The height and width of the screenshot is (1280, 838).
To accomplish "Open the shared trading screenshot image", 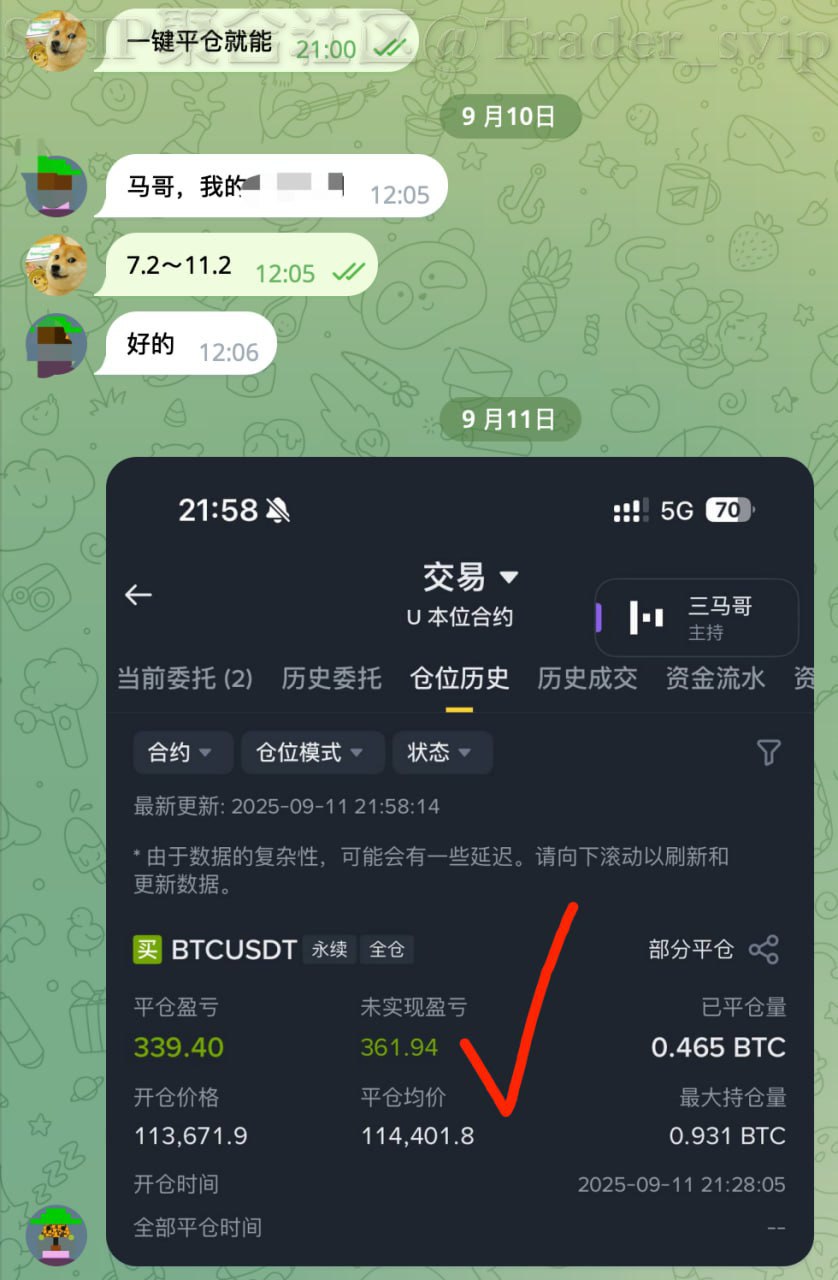I will [460, 860].
